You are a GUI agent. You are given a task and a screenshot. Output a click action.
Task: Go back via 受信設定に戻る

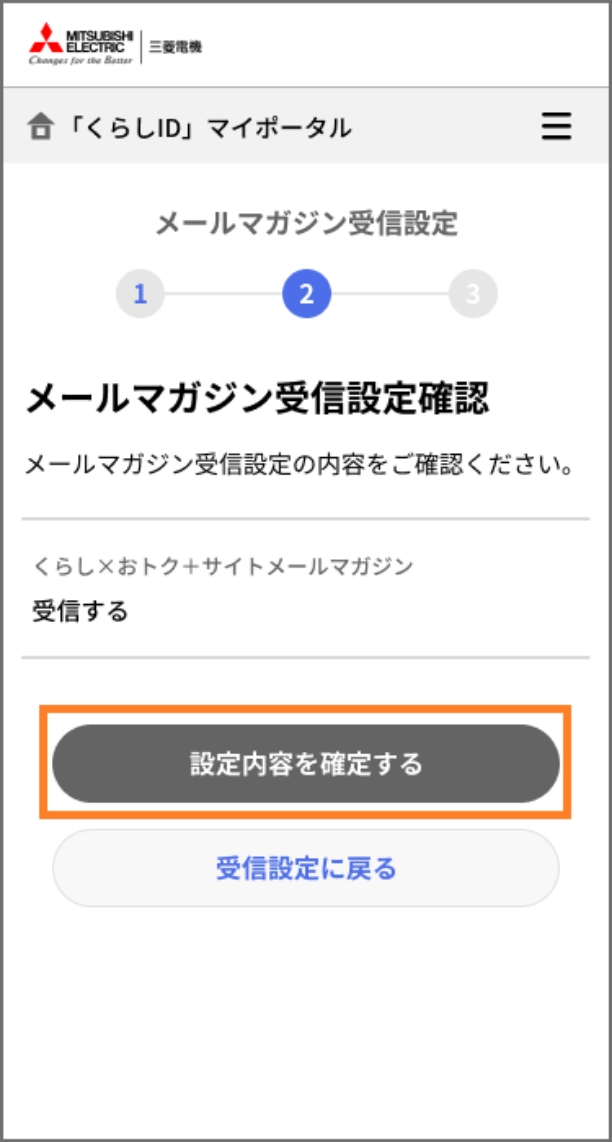pyautogui.click(x=306, y=868)
